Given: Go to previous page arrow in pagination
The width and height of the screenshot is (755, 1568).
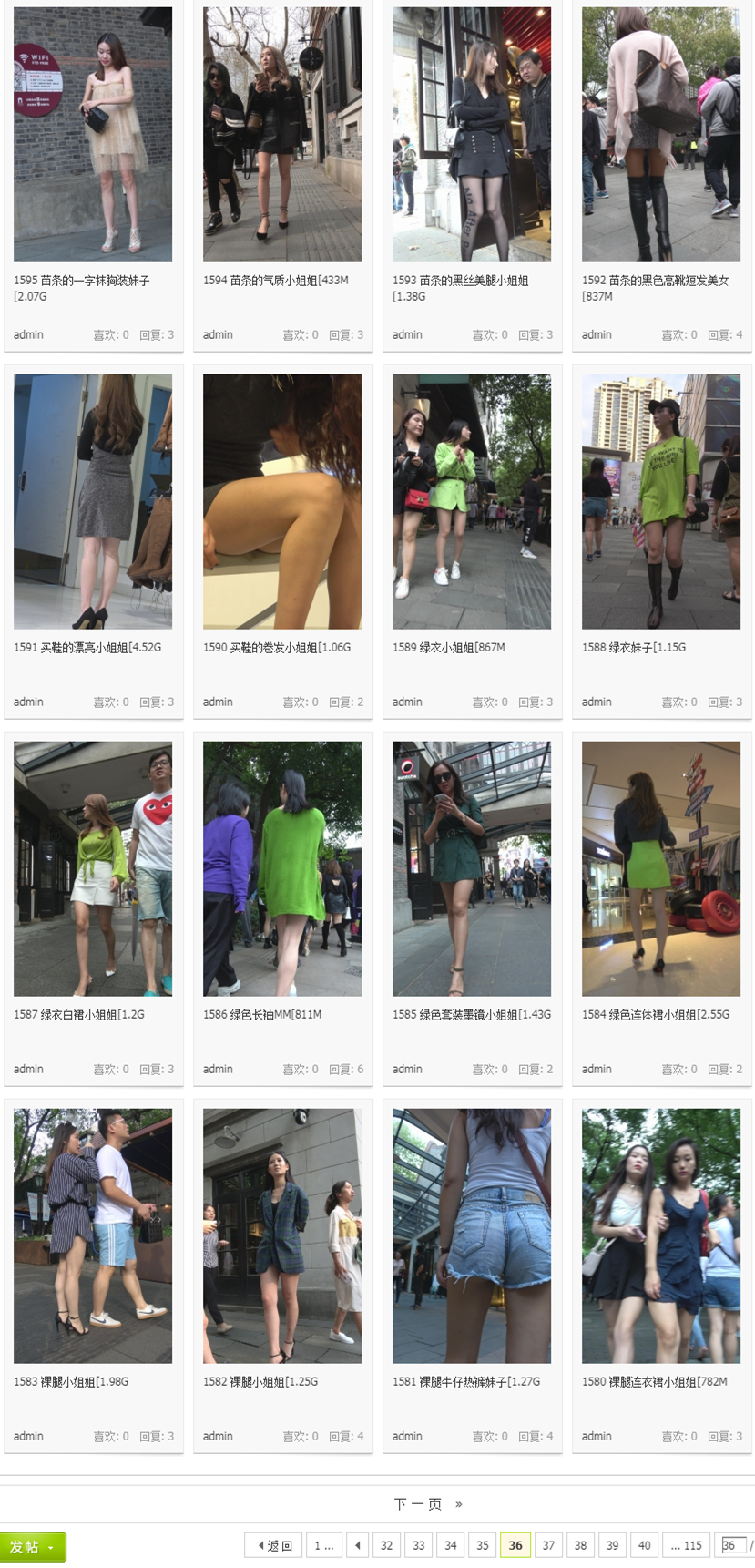Looking at the screenshot, I should (358, 1545).
